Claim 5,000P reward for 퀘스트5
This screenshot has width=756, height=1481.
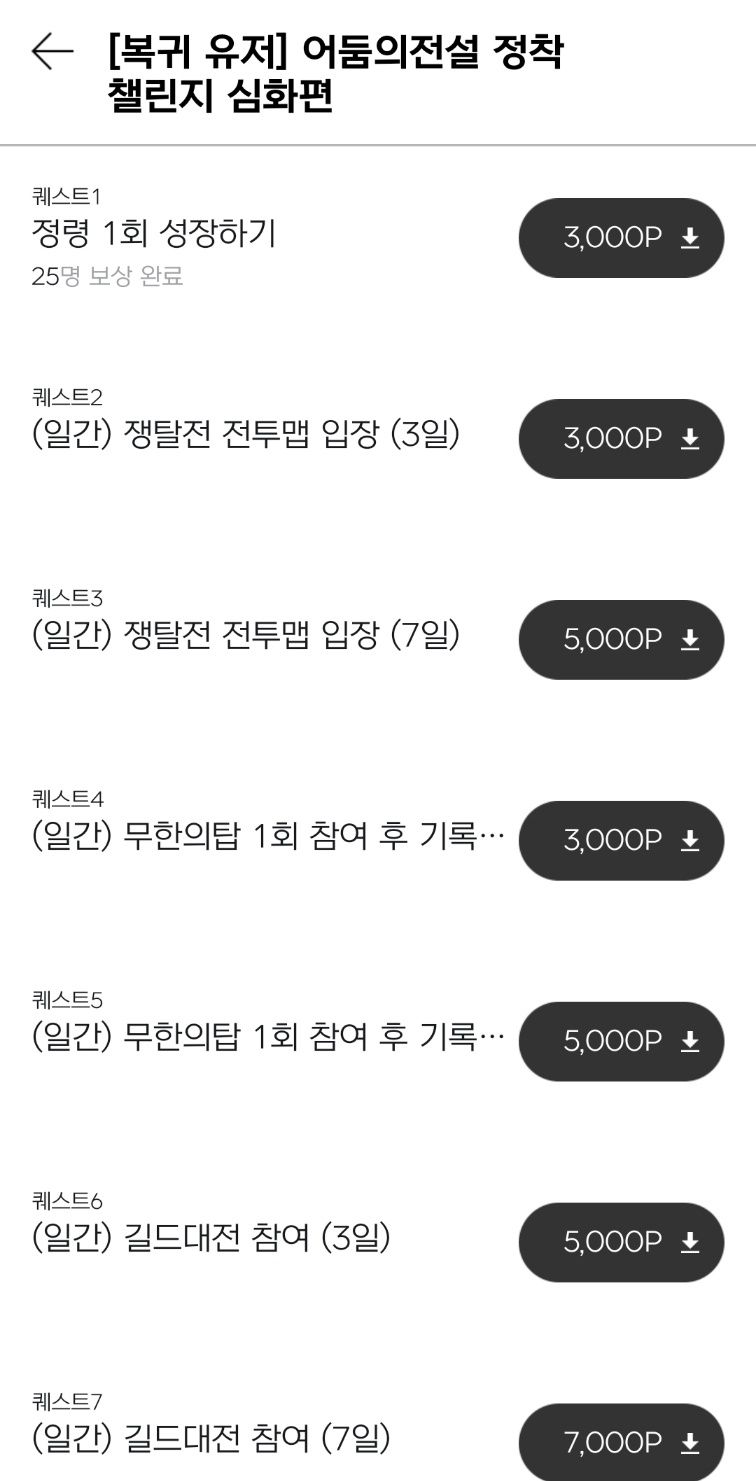[621, 1042]
